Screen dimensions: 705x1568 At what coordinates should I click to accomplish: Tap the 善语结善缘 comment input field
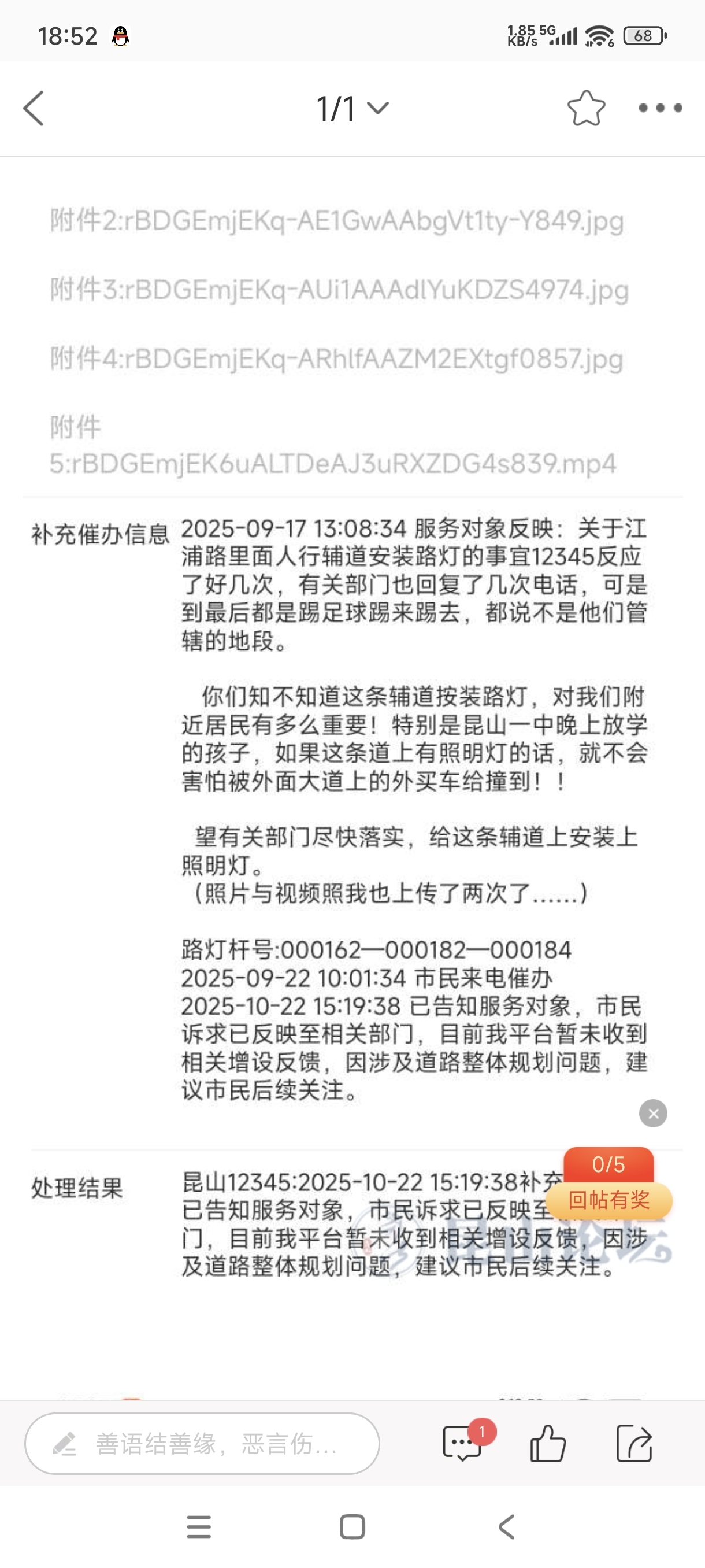(202, 1443)
